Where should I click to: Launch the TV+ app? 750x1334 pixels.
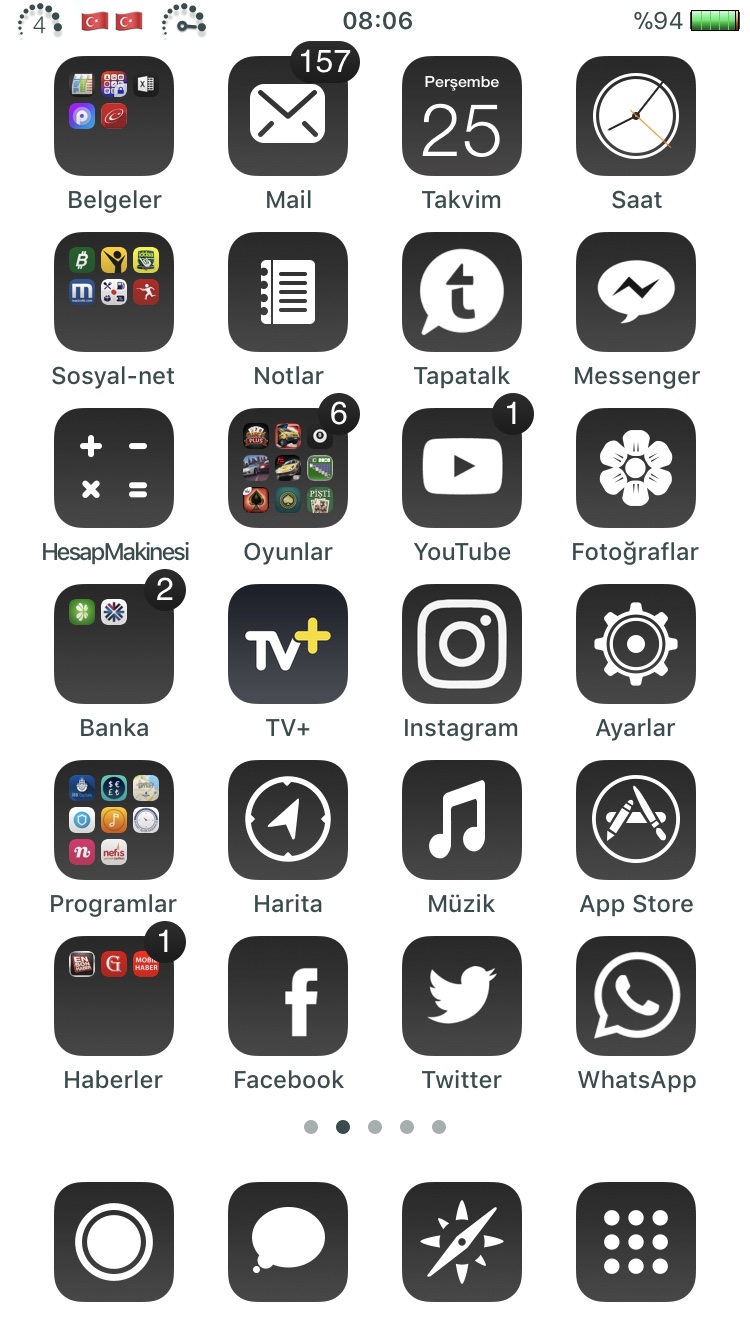(288, 644)
